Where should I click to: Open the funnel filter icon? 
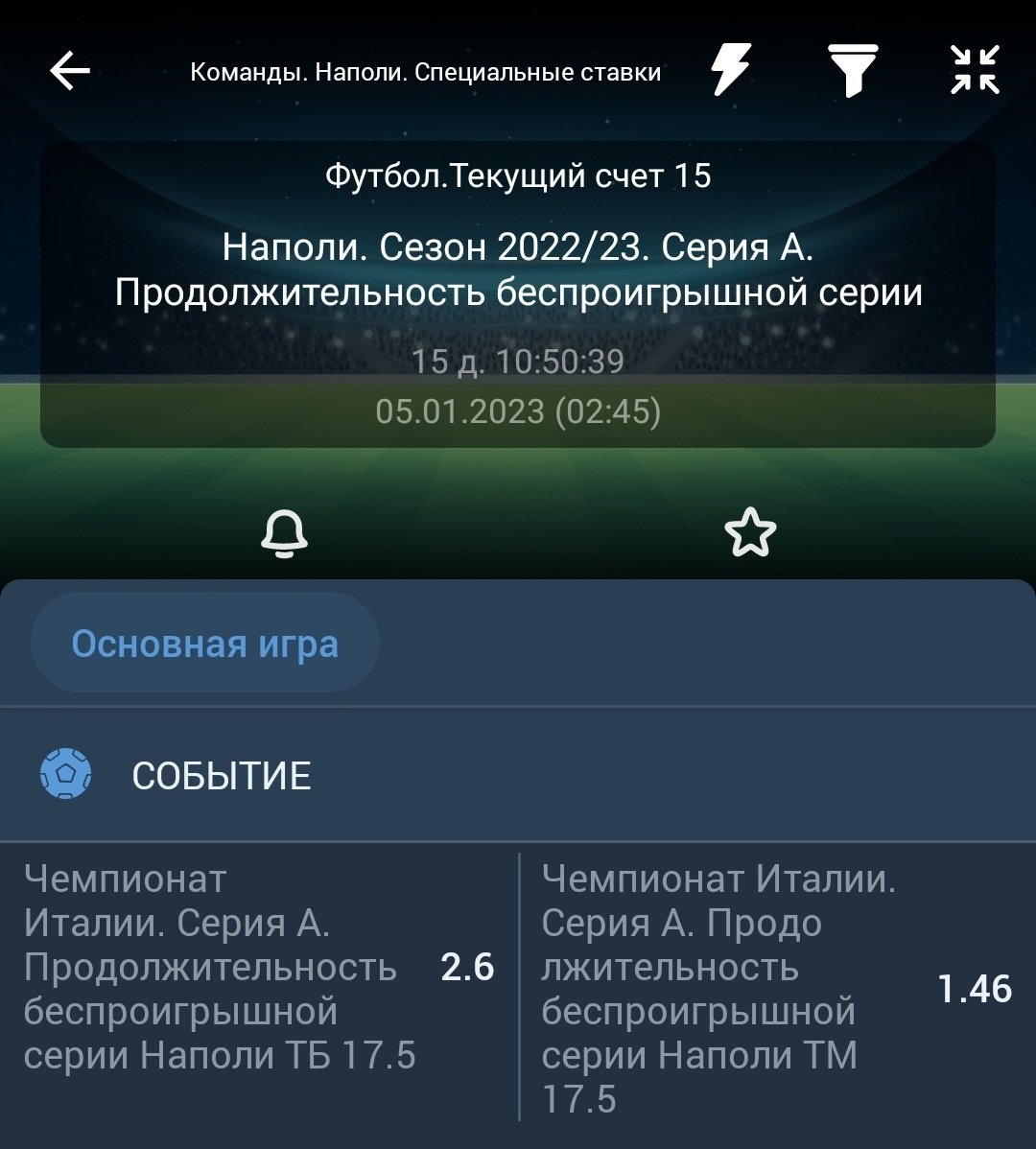(853, 71)
